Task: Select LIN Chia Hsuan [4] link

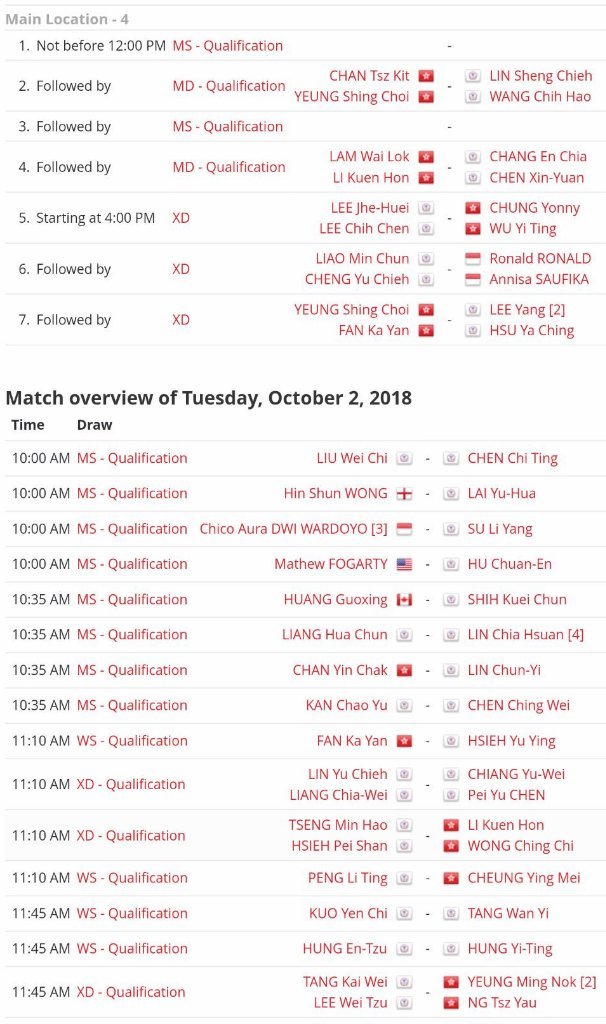Action: point(526,635)
